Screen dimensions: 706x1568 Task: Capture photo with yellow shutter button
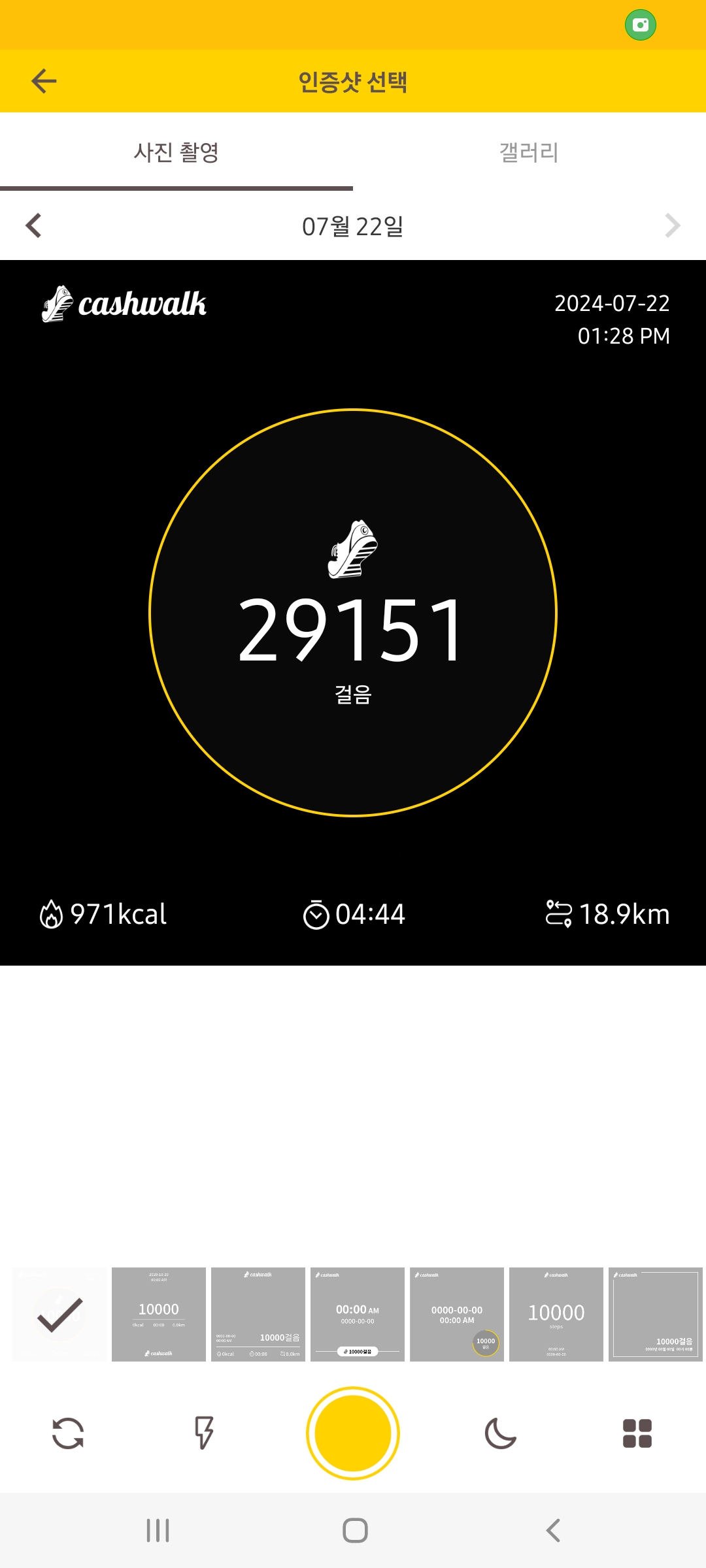[x=353, y=1433]
